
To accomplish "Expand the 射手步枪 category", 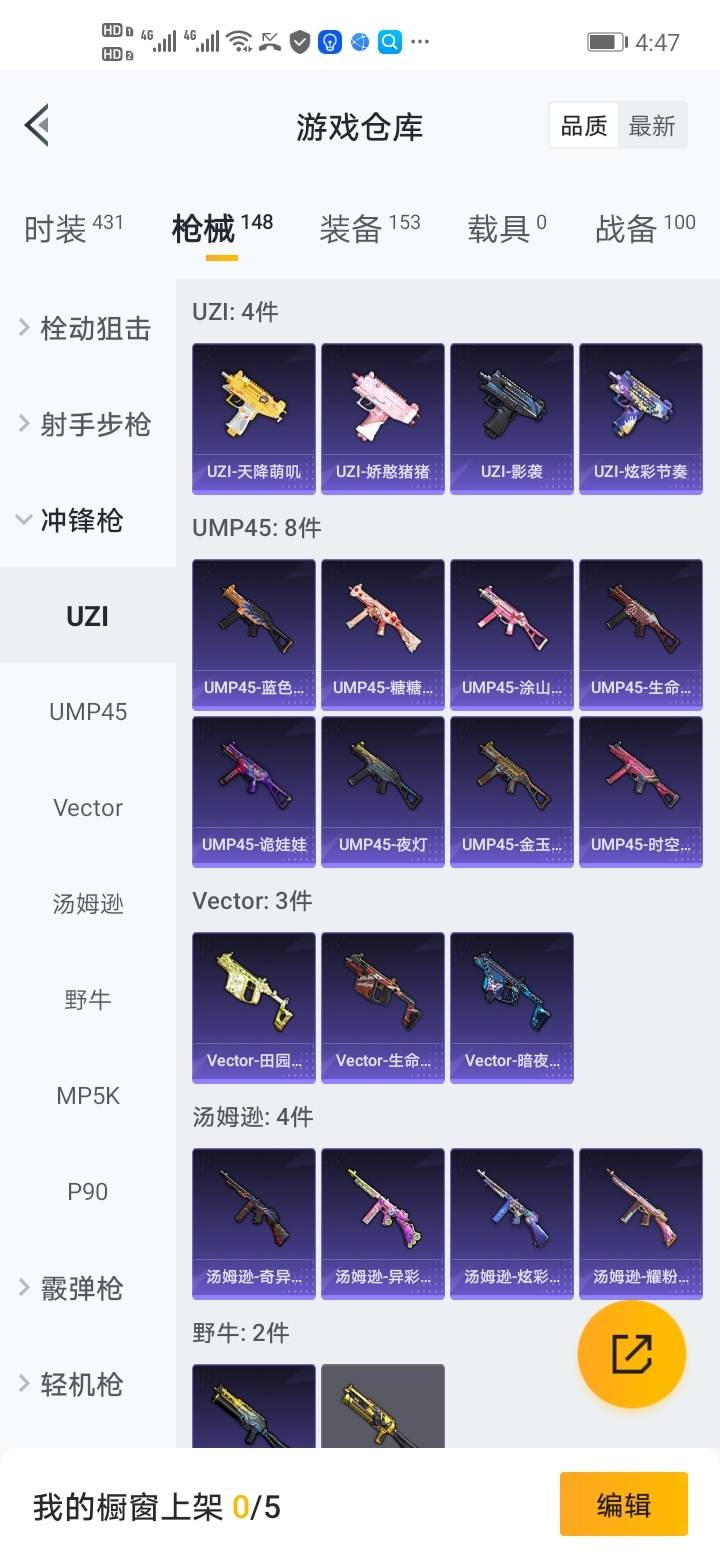I will (x=87, y=424).
